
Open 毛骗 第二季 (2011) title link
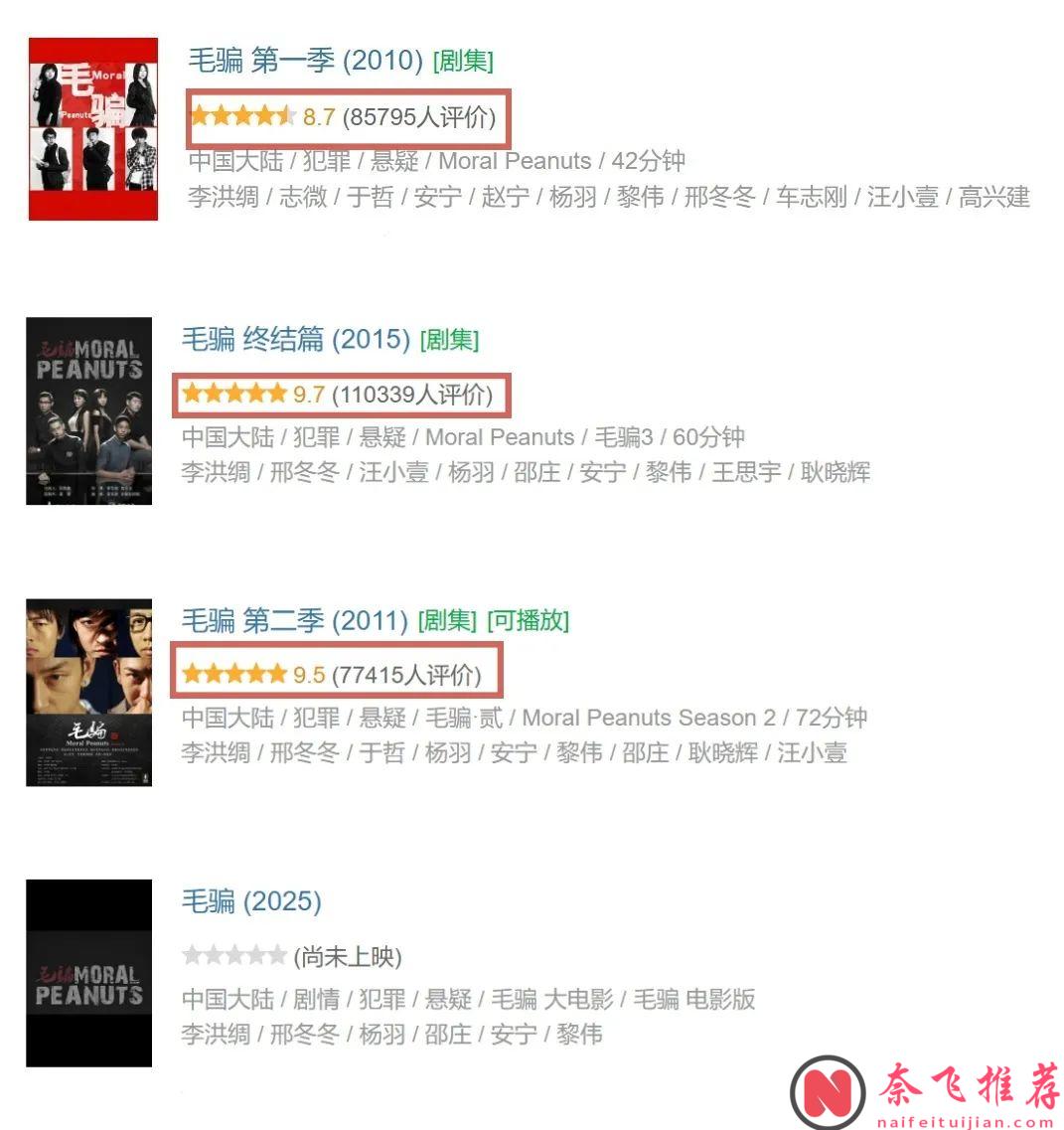click(294, 621)
